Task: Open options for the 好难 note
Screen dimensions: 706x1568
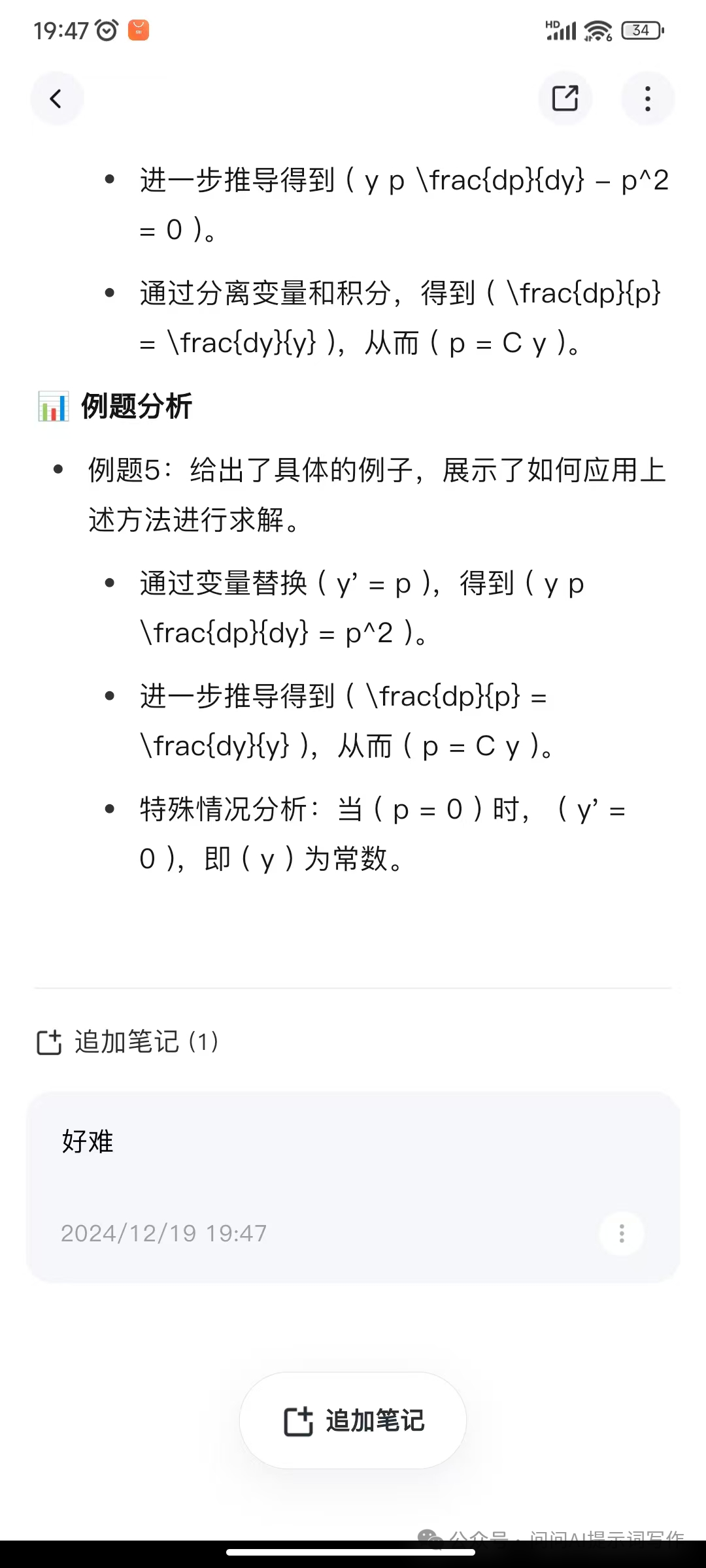Action: click(621, 1233)
